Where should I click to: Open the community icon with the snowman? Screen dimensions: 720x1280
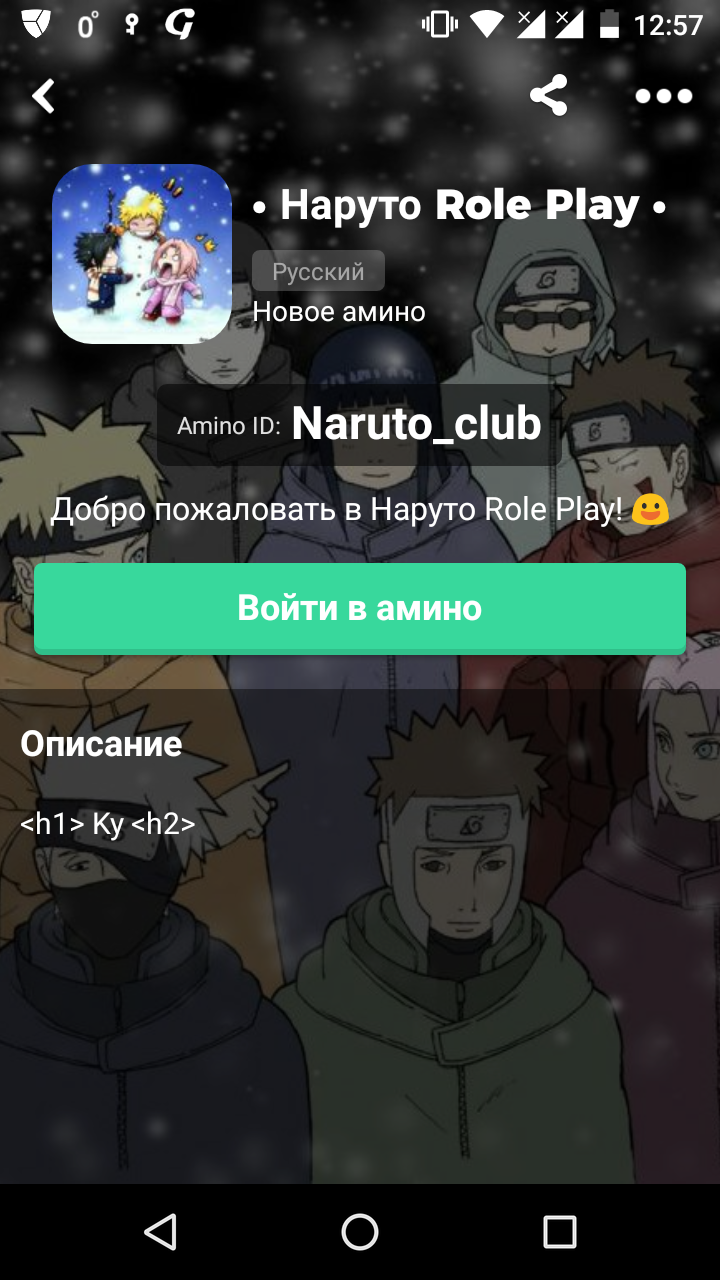(142, 254)
